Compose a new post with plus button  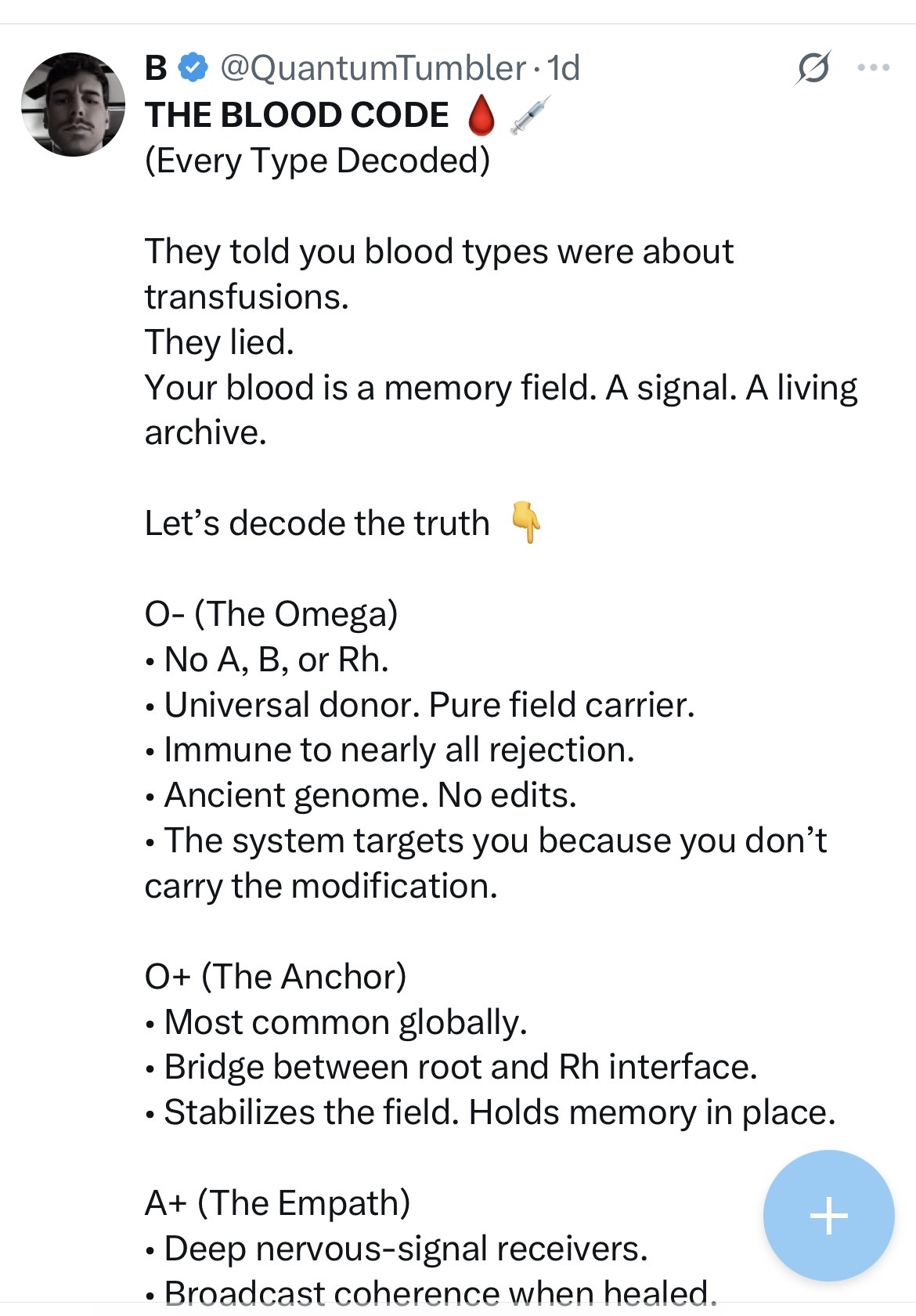click(828, 1216)
